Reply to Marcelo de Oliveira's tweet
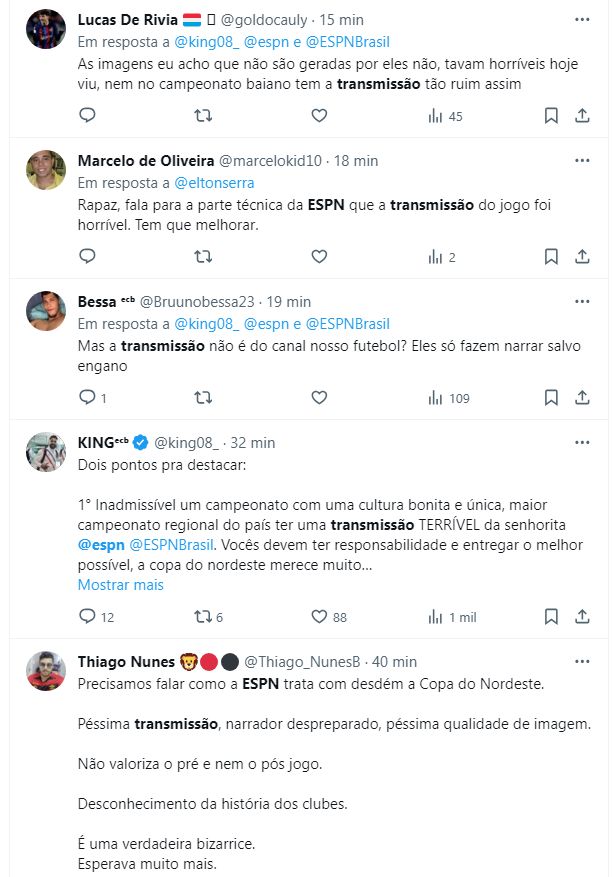 tap(87, 257)
